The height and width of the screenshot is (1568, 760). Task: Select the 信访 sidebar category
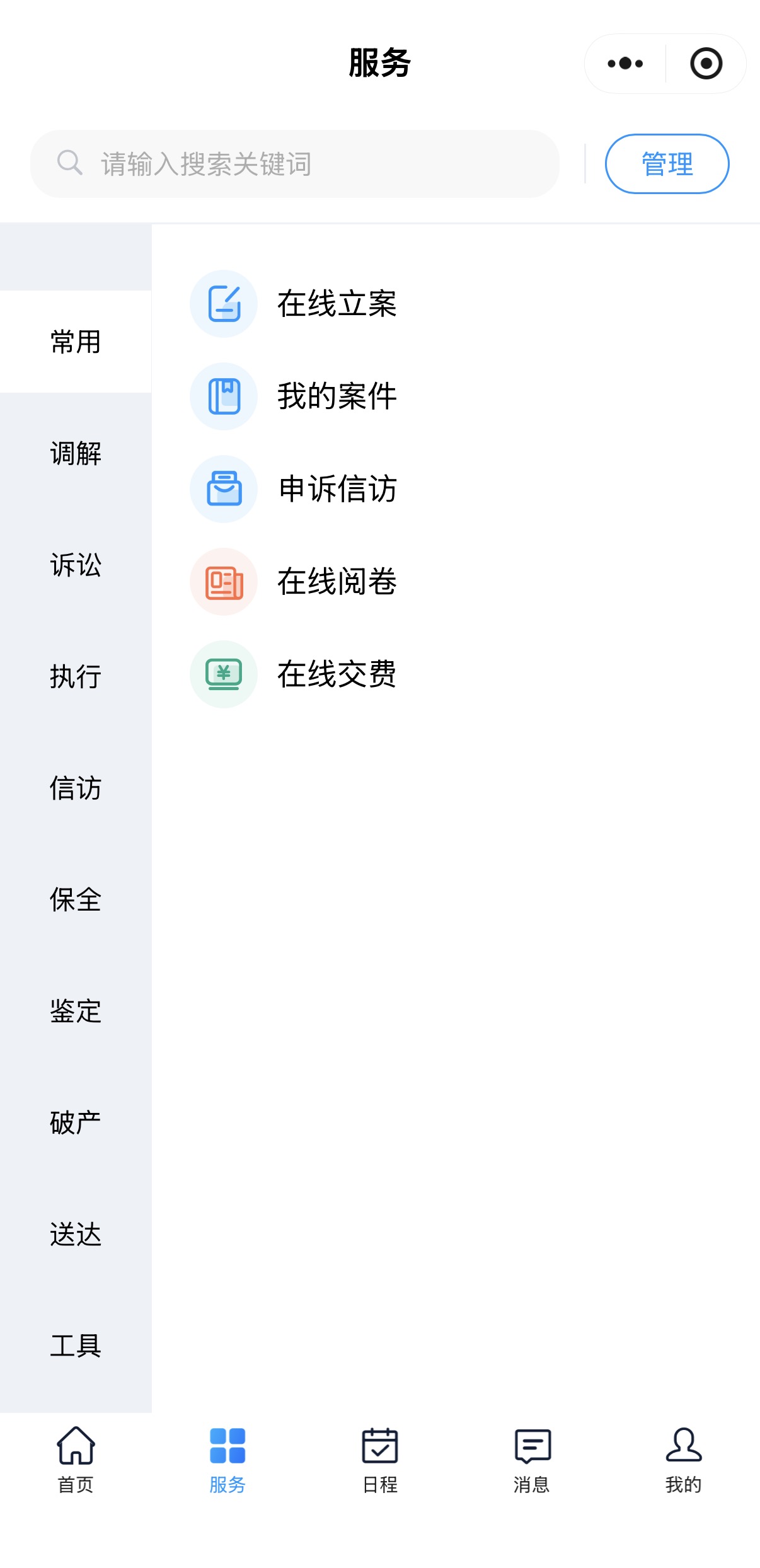coord(76,788)
